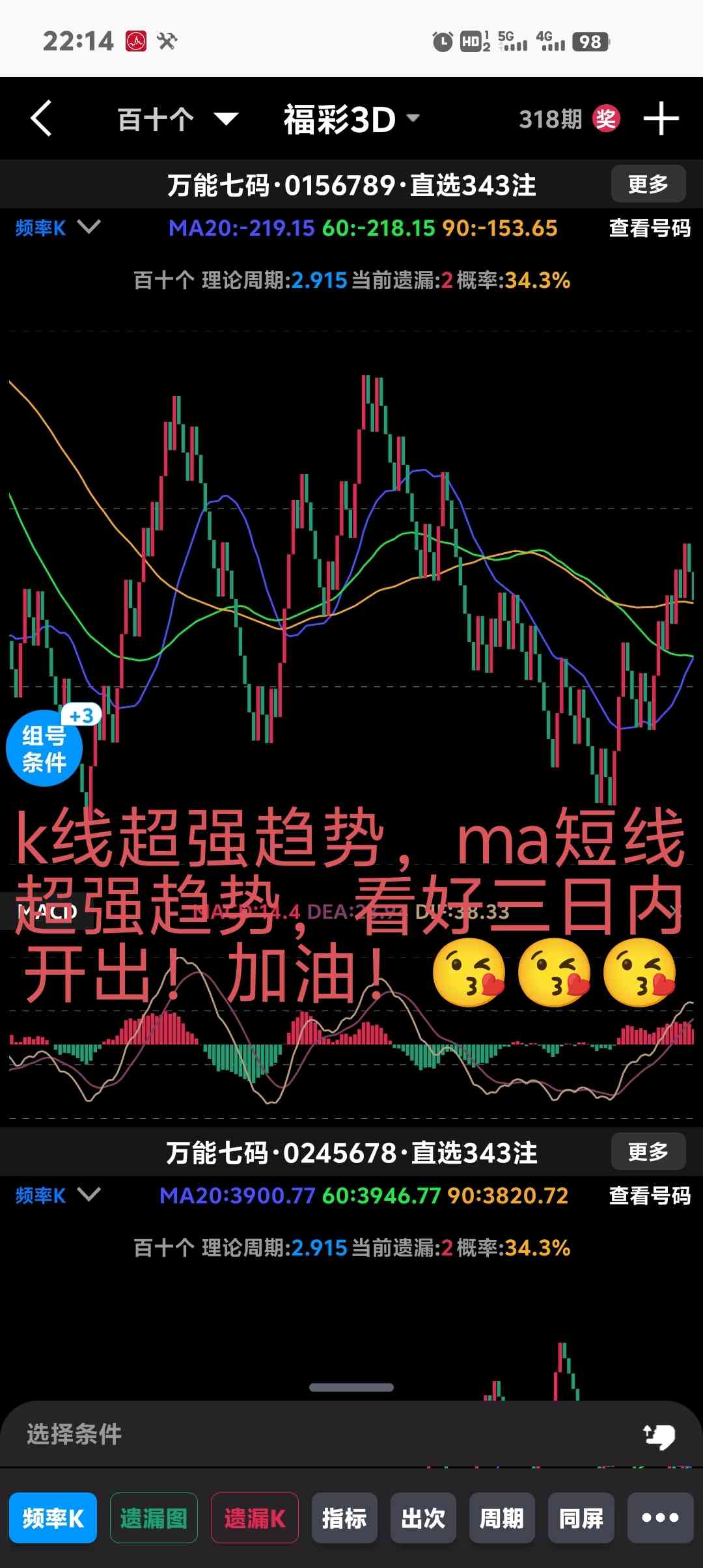Viewport: 703px width, 1568px height.
Task: Tap 更多 for the 0245678 chart
Action: pyautogui.click(x=648, y=1152)
